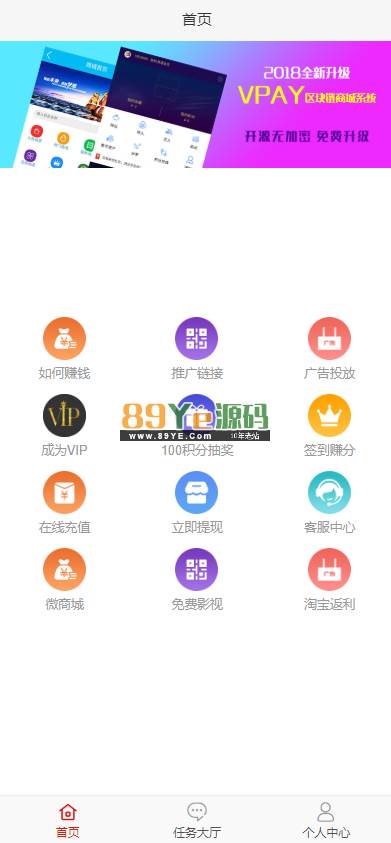Open 在线充值 online recharge
The height and width of the screenshot is (843, 391).
(x=65, y=502)
